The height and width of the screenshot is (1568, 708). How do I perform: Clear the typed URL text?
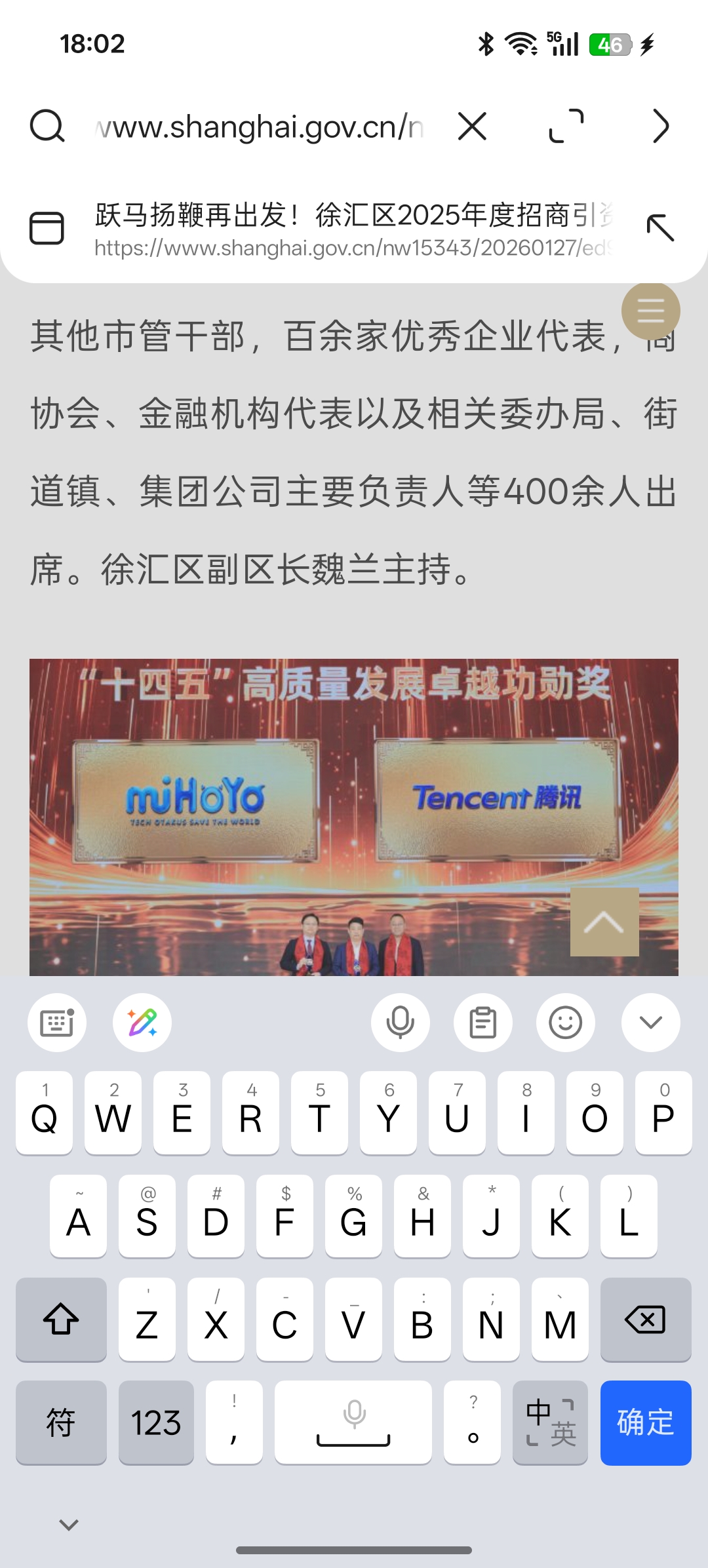pos(472,127)
